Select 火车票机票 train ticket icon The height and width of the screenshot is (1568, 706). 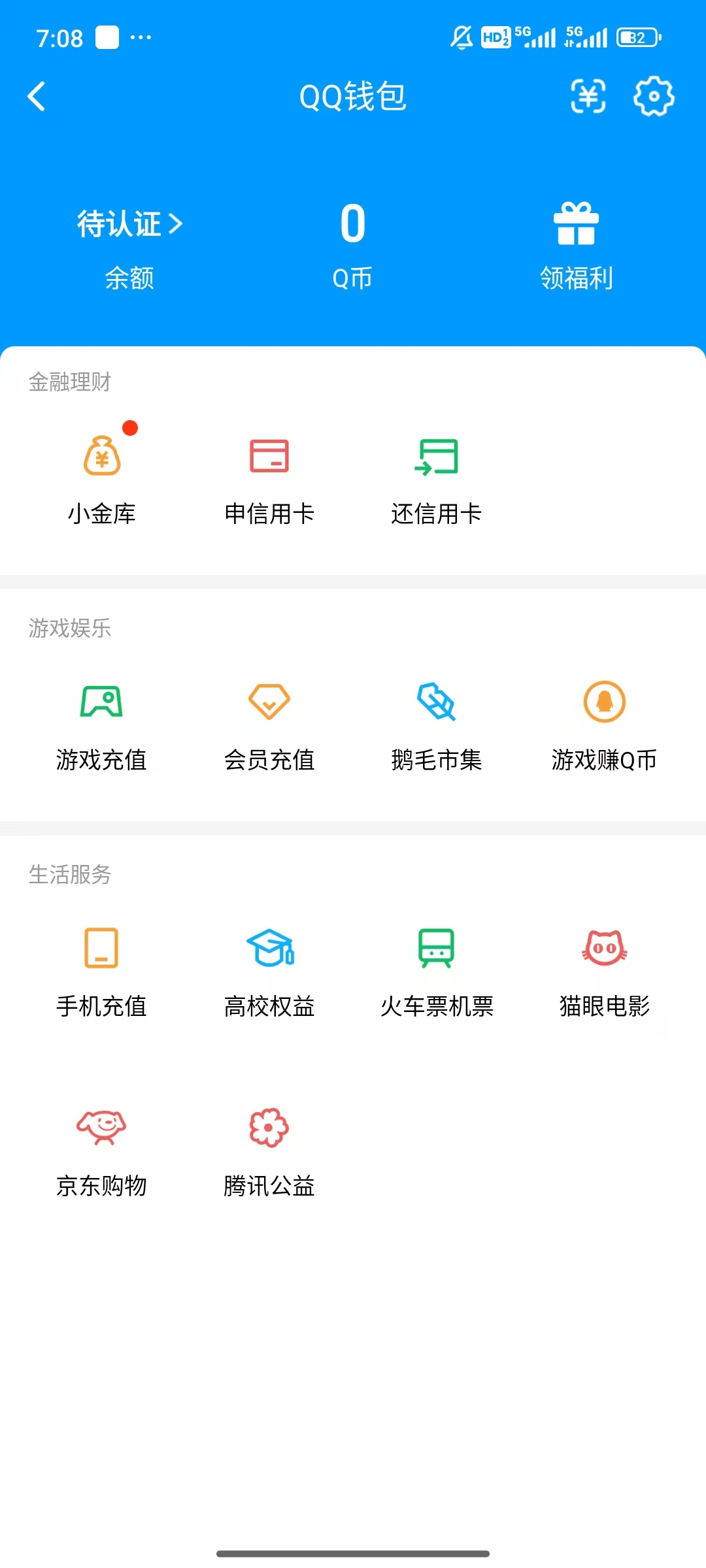[x=437, y=966]
